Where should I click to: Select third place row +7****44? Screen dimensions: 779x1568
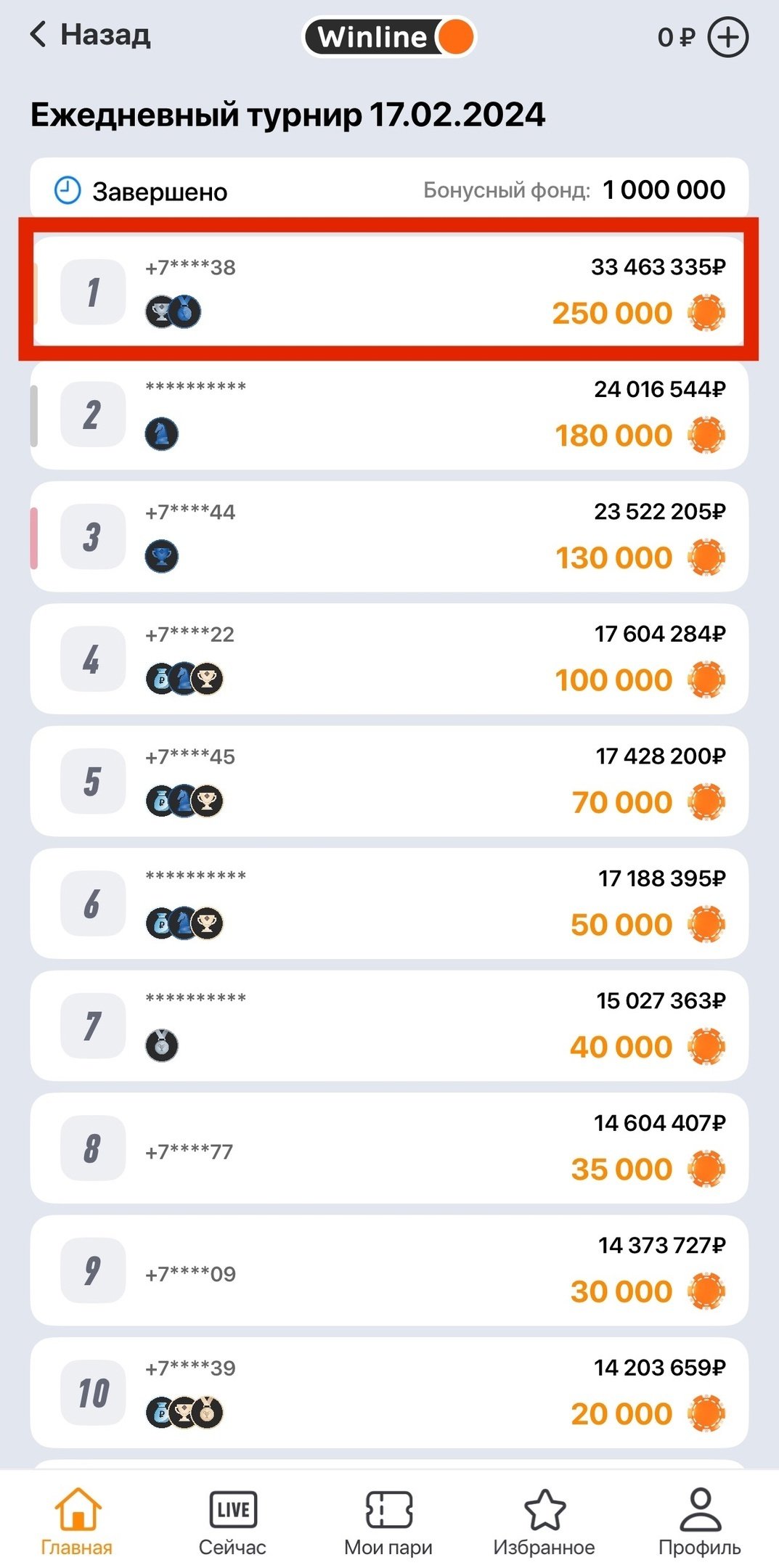pos(389,536)
